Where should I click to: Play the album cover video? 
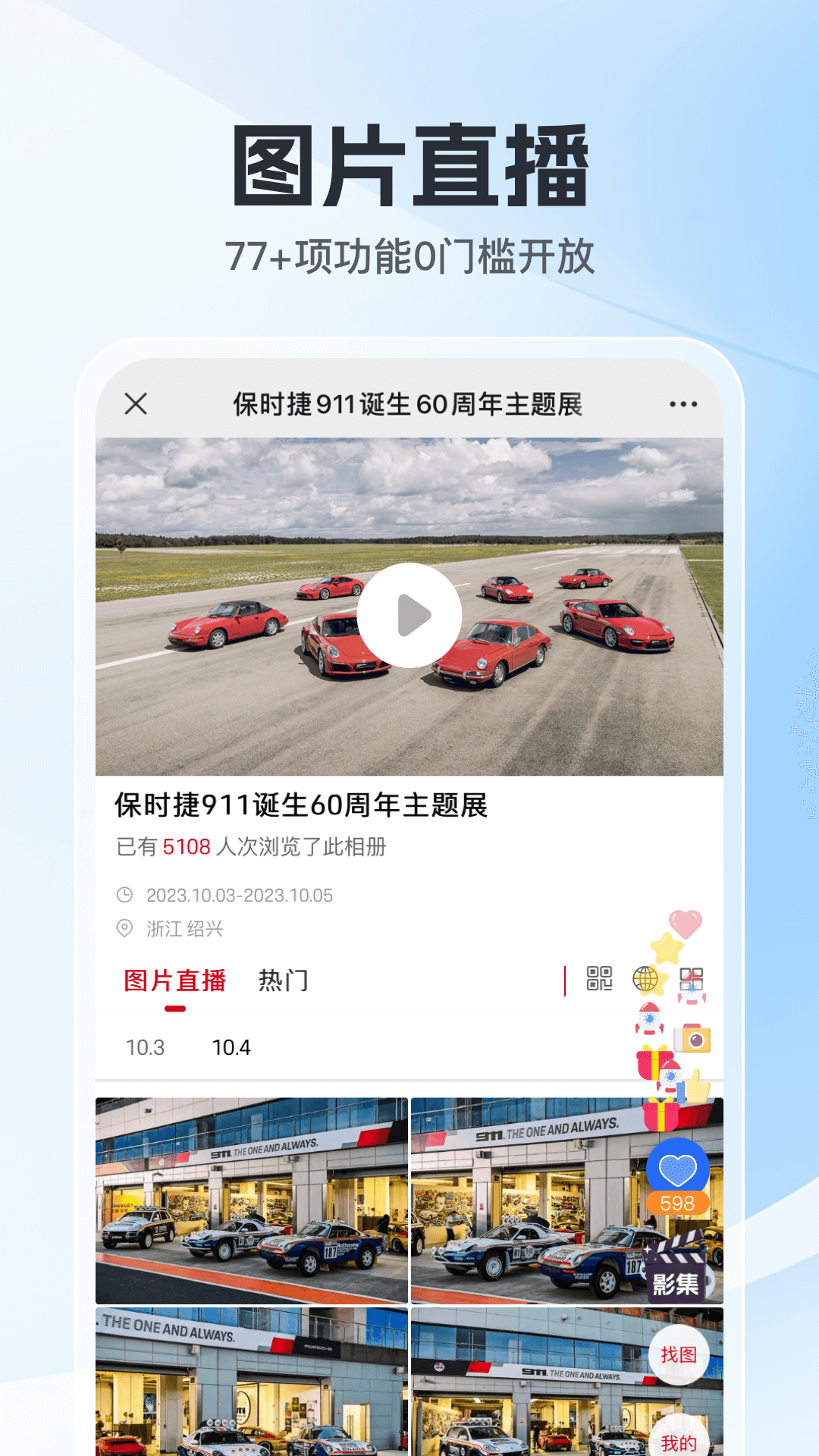[x=409, y=617]
